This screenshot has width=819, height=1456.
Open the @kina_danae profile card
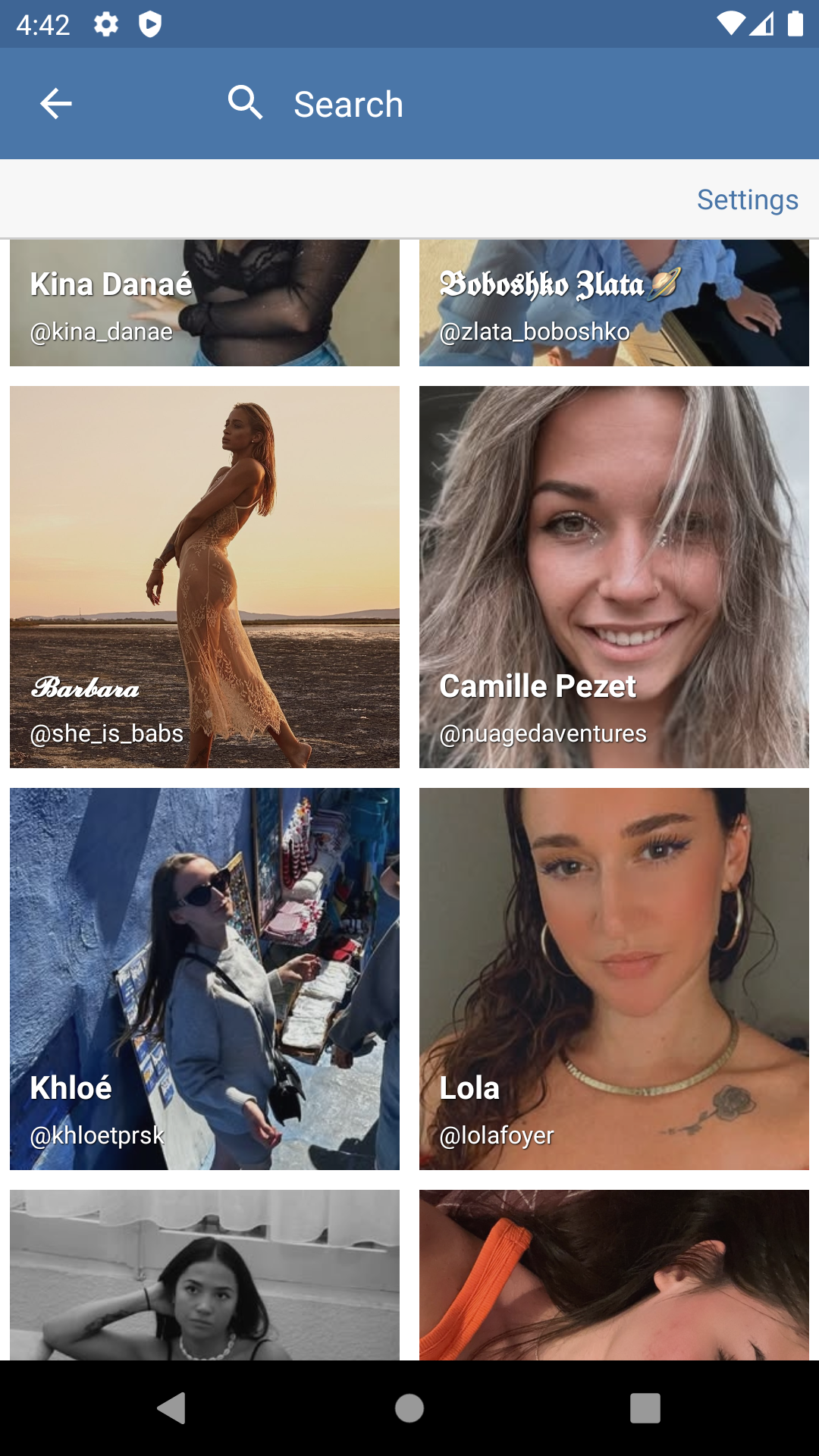point(205,303)
